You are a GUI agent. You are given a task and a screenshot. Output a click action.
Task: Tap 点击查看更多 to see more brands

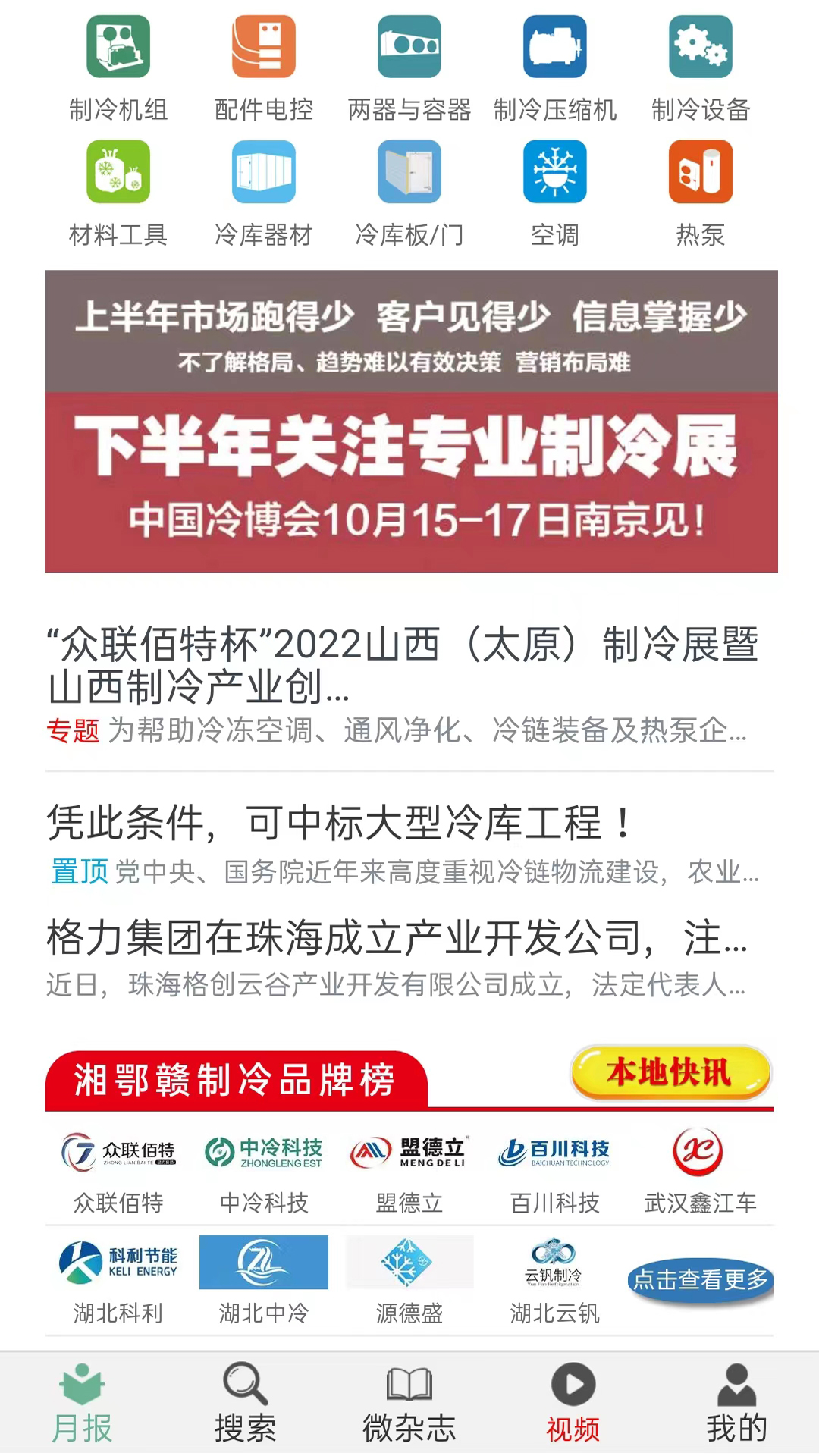pyautogui.click(x=701, y=1280)
